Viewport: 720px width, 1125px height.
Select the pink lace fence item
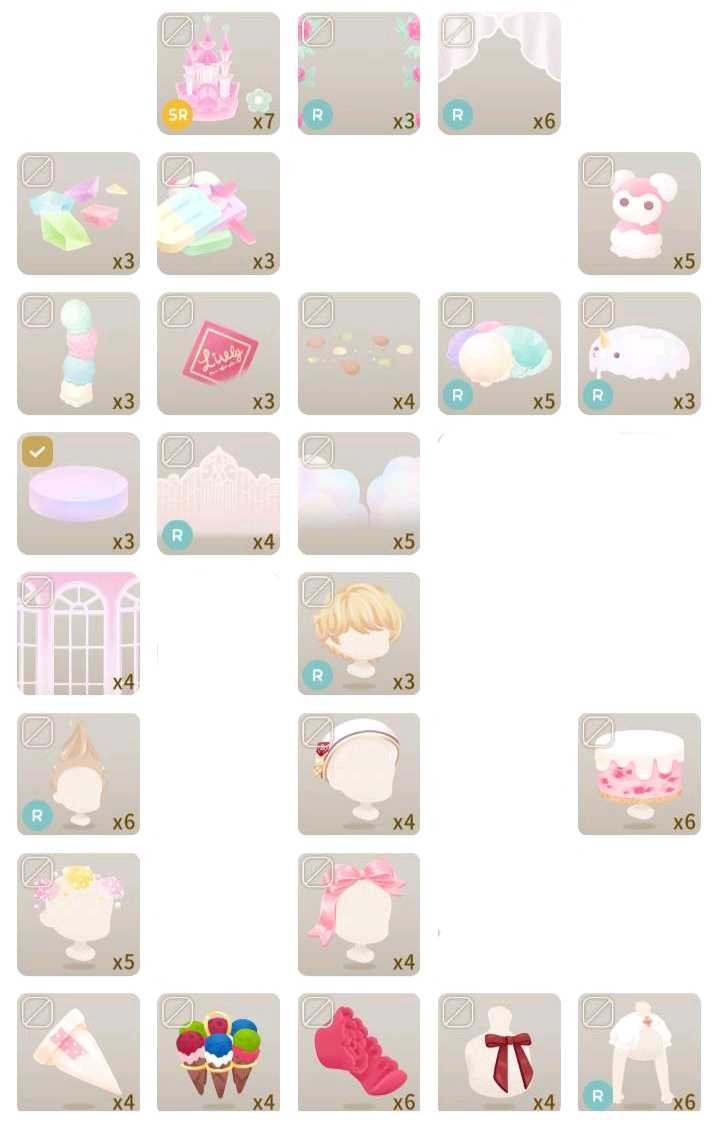[x=218, y=493]
